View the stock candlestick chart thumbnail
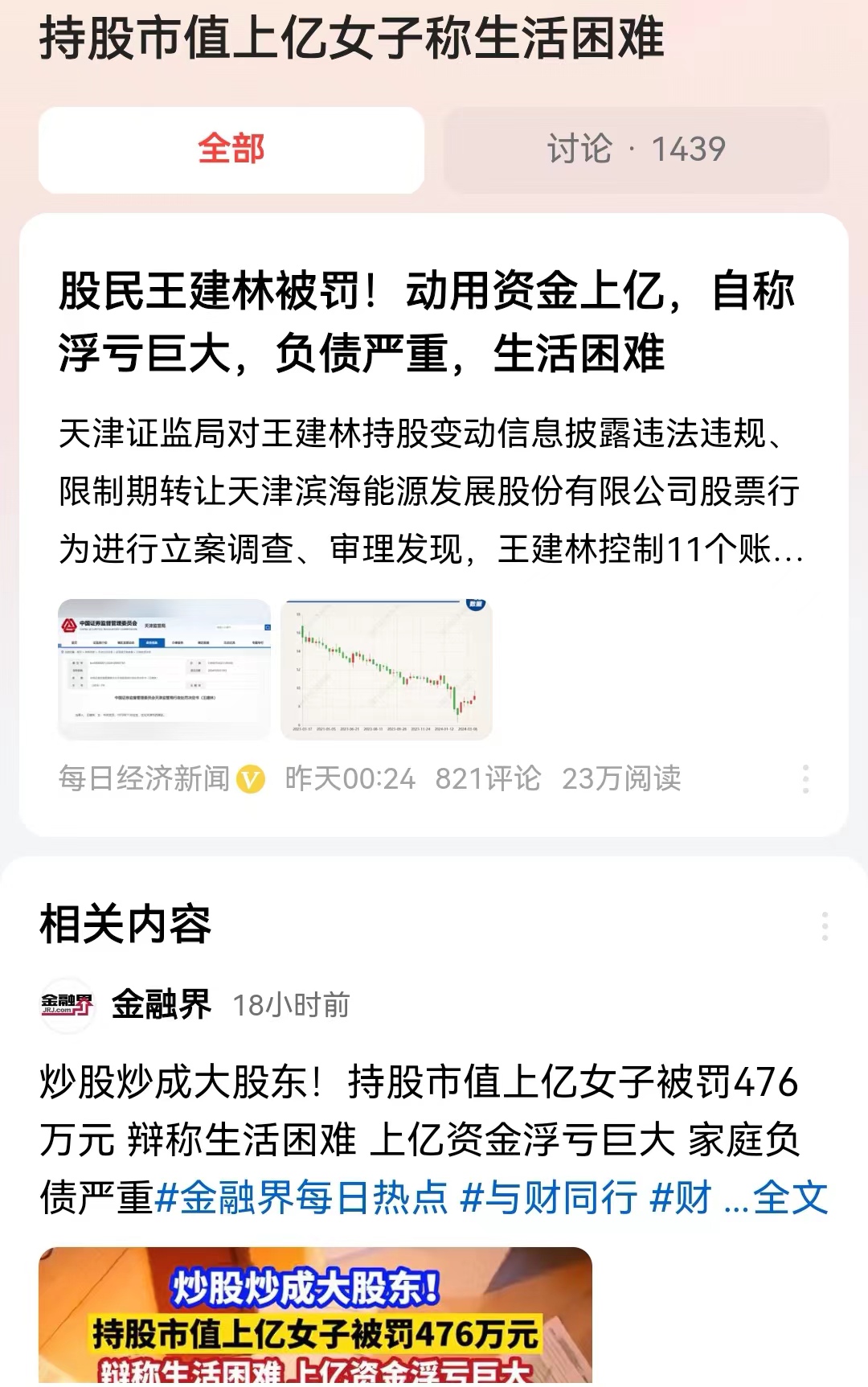Screen dimensions: 868x1387 [x=386, y=669]
